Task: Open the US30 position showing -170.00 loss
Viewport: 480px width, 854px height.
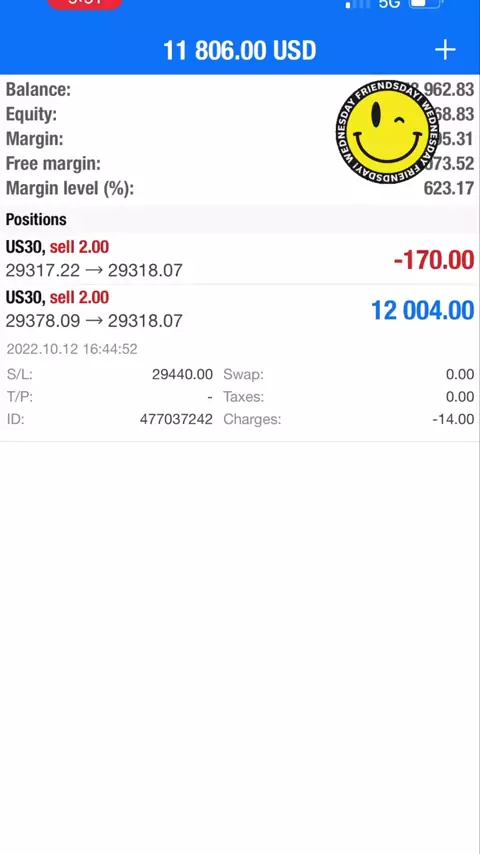Action: (x=240, y=259)
